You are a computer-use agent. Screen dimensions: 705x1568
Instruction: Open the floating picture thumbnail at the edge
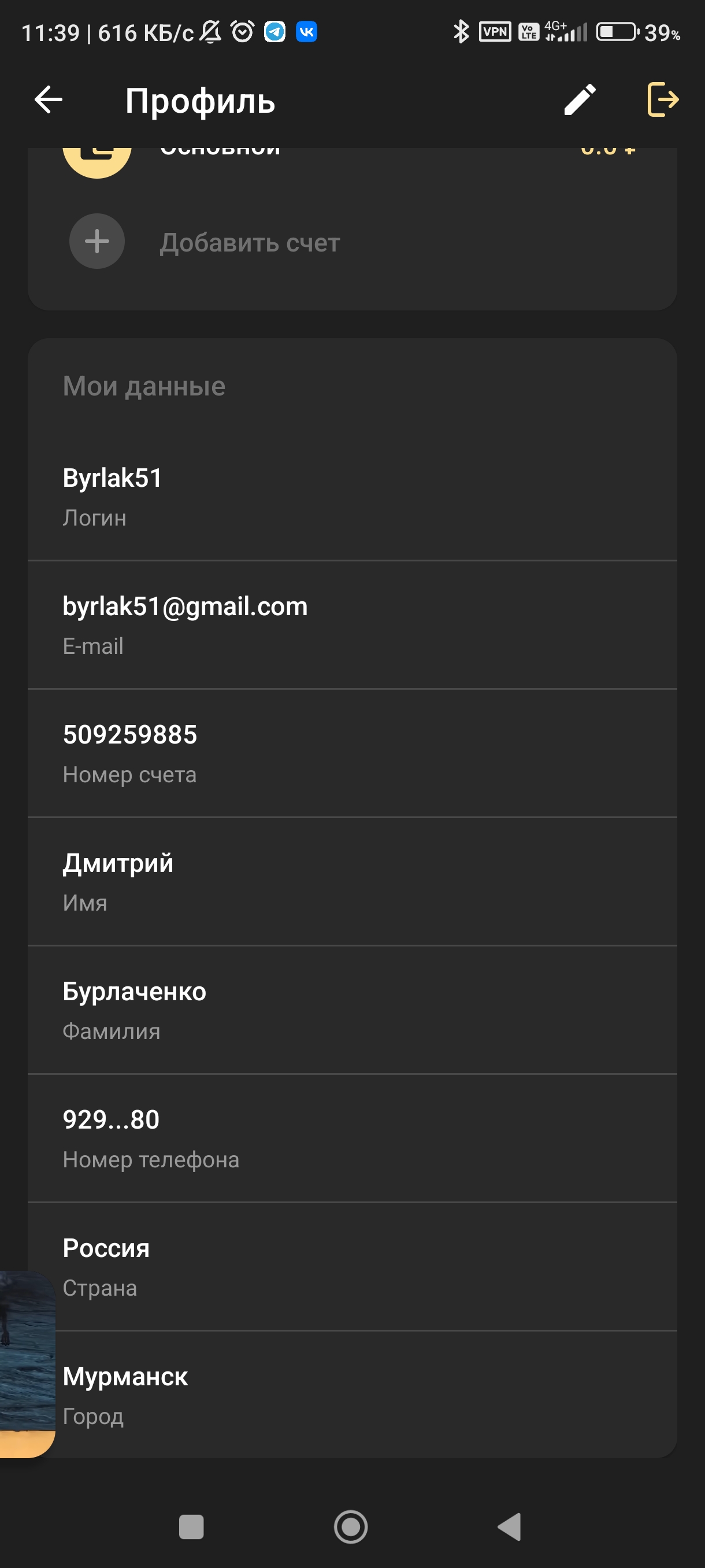(27, 1364)
